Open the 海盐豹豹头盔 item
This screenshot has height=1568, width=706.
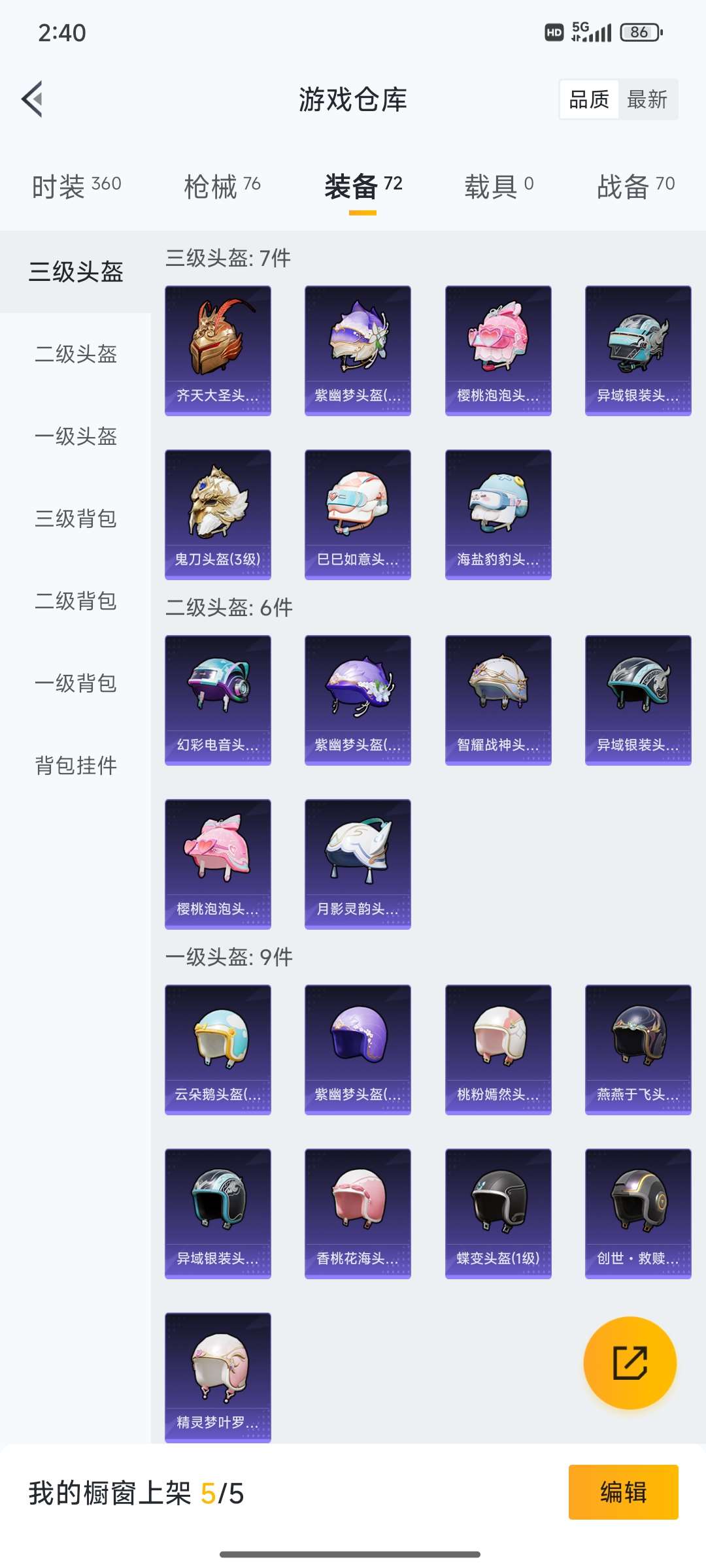[x=498, y=514]
